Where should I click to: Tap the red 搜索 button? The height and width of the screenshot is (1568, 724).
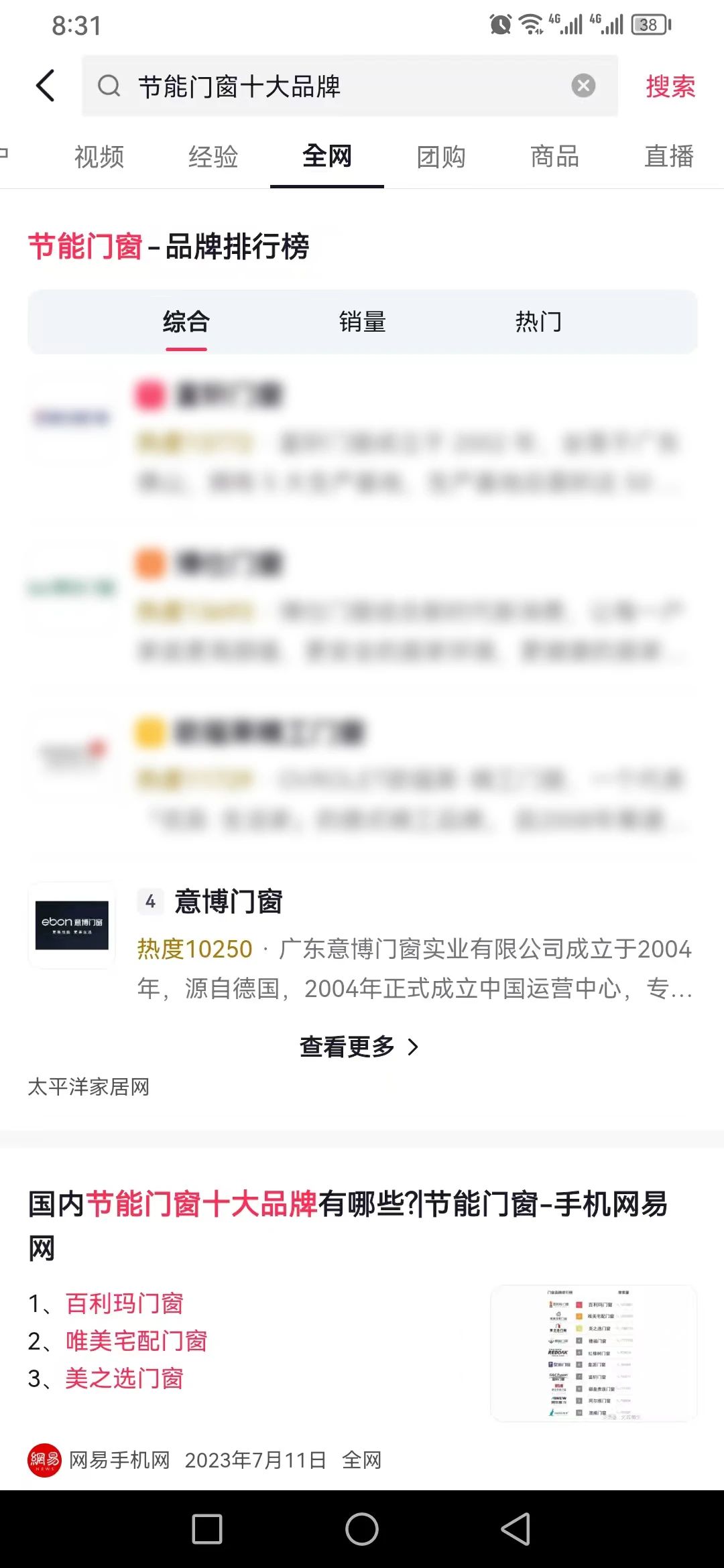click(670, 86)
